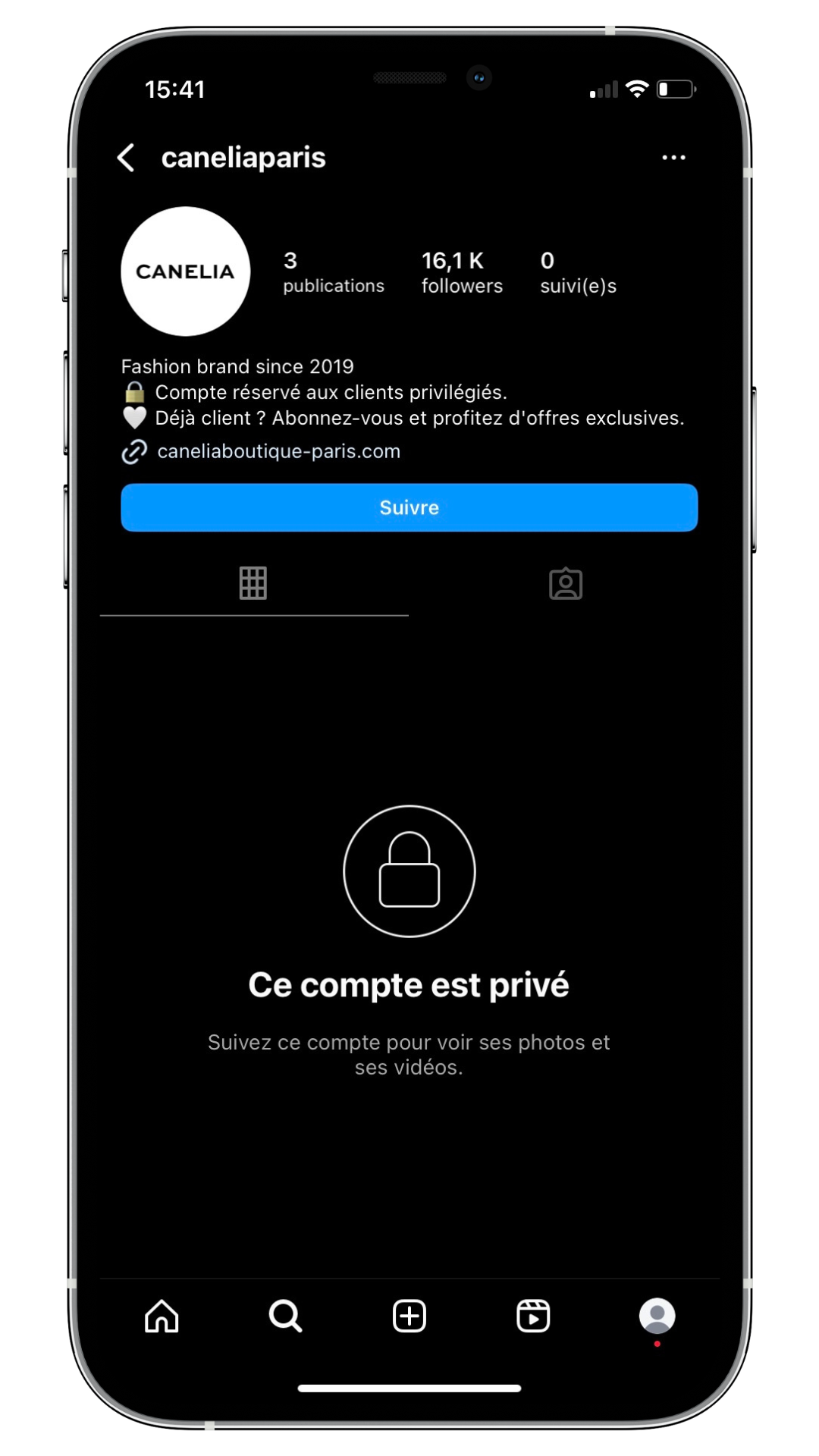Image resolution: width=819 pixels, height=1456 pixels.
Task: Open the 16,1 K followers list
Action: [x=461, y=273]
